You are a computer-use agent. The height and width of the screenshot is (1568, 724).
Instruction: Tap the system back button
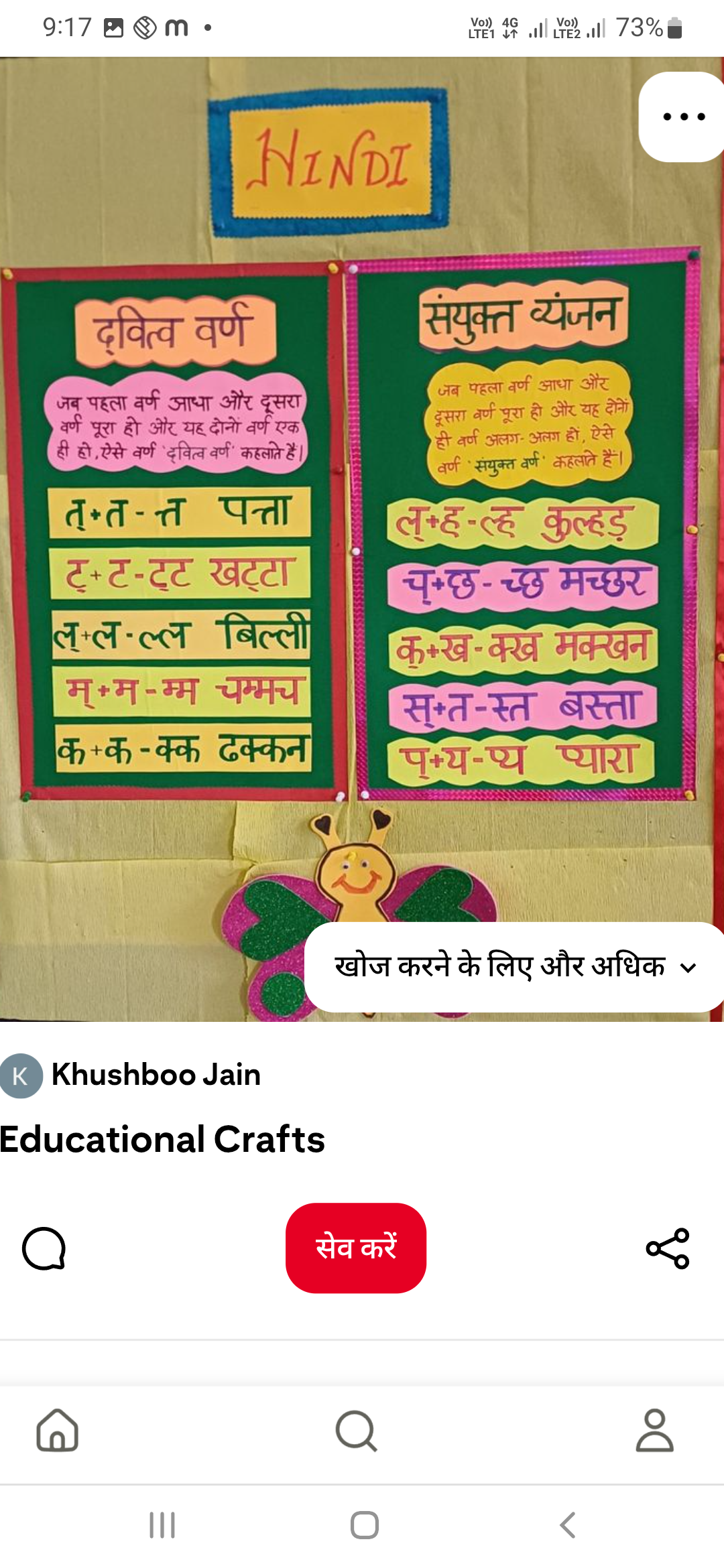(x=567, y=1525)
